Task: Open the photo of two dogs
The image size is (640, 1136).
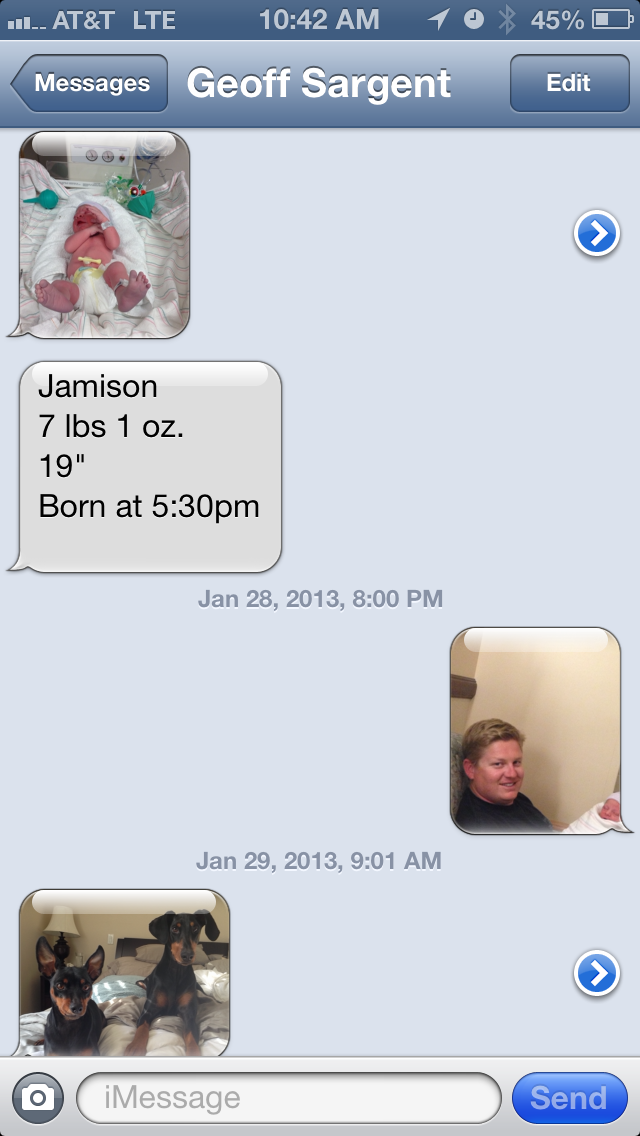Action: (124, 971)
